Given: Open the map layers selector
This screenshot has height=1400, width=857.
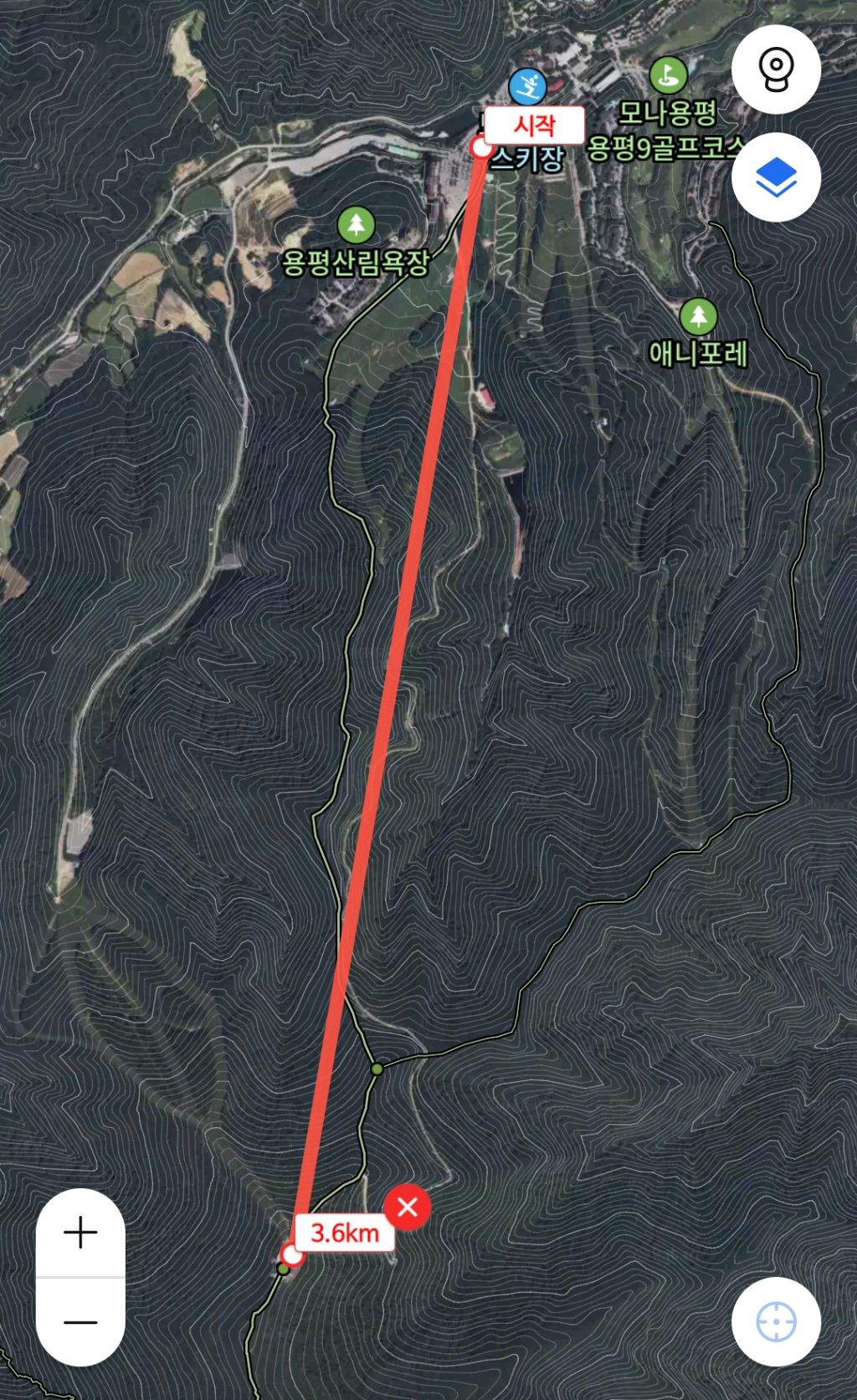Looking at the screenshot, I should pyautogui.click(x=776, y=177).
